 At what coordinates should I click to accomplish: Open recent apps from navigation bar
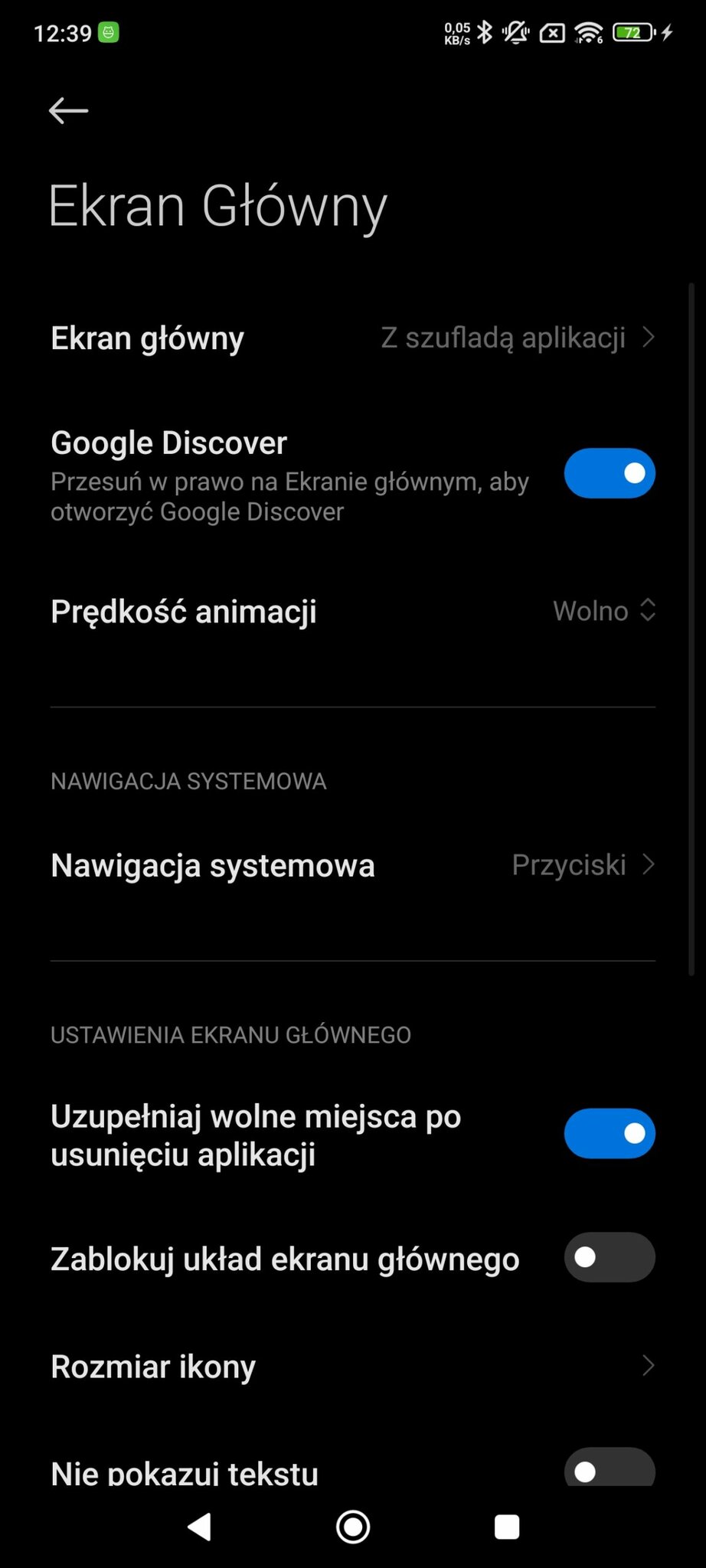coord(507,1527)
